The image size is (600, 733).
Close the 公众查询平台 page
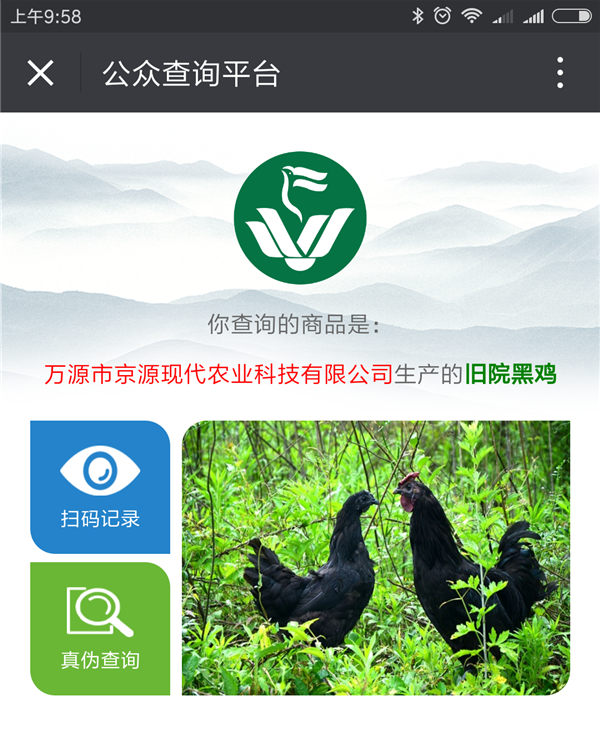point(40,72)
